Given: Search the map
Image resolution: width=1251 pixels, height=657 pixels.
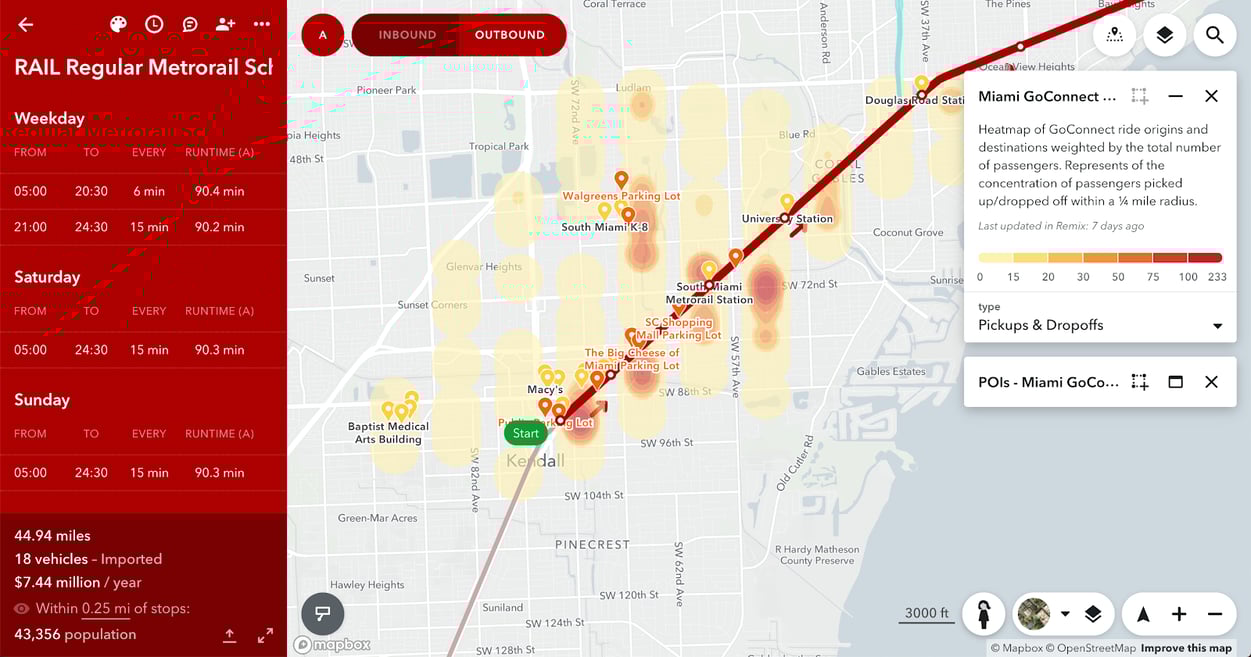Looking at the screenshot, I should (1214, 36).
